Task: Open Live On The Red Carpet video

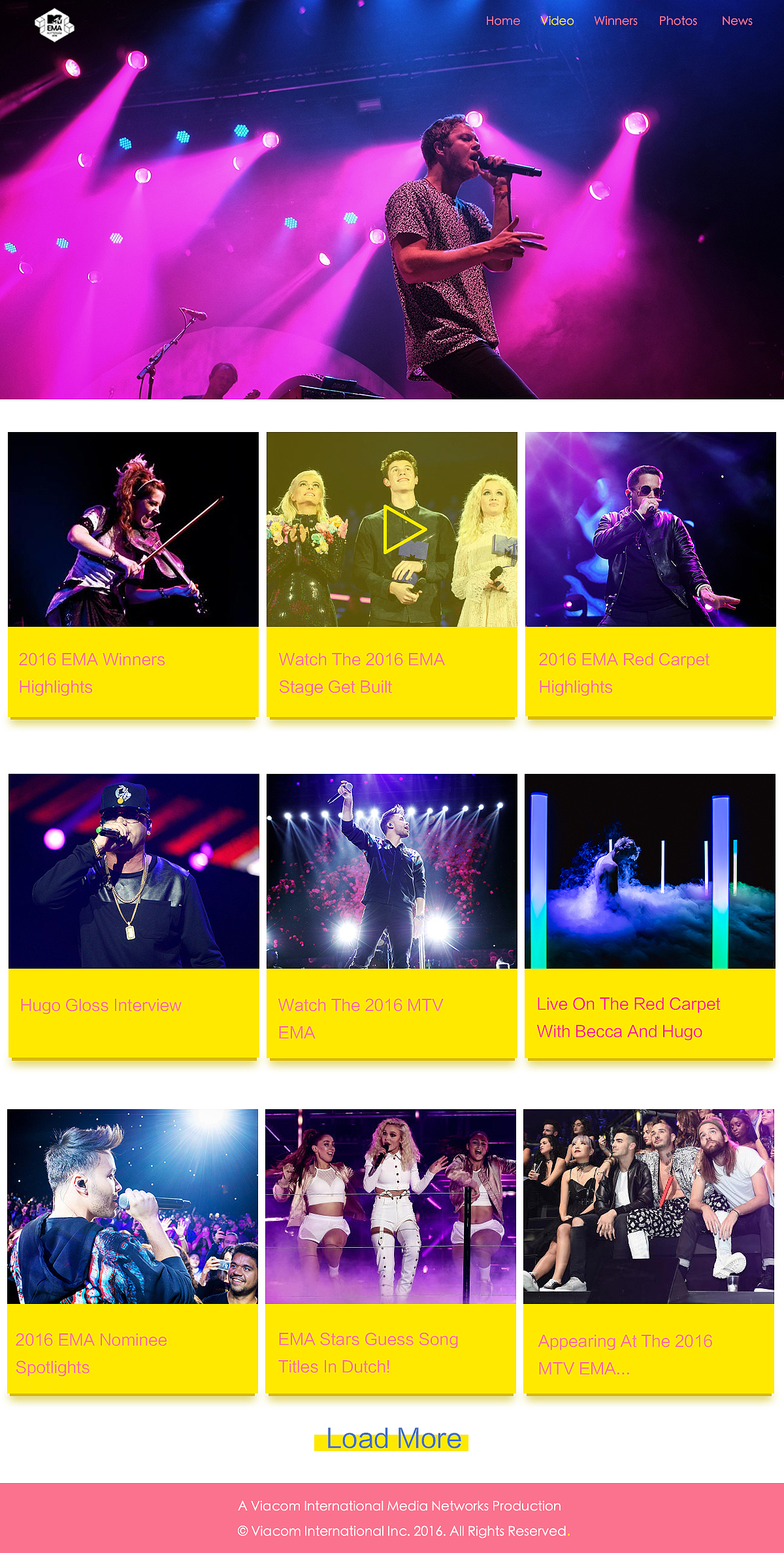Action: (650, 916)
